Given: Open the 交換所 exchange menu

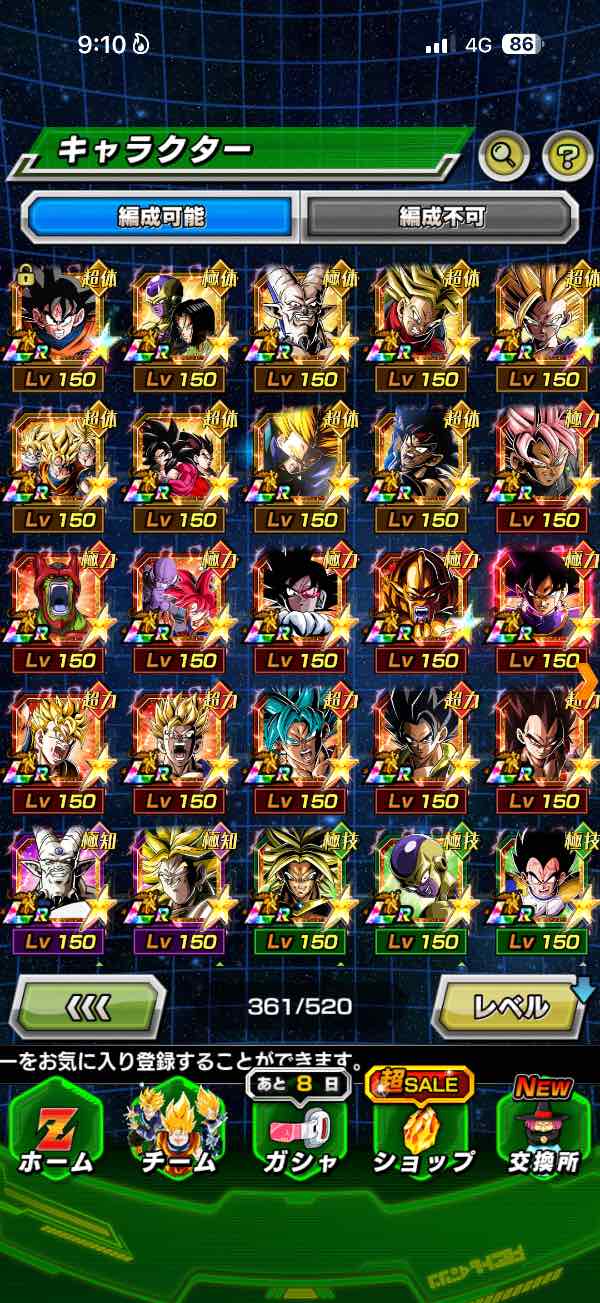Looking at the screenshot, I should [x=543, y=1130].
